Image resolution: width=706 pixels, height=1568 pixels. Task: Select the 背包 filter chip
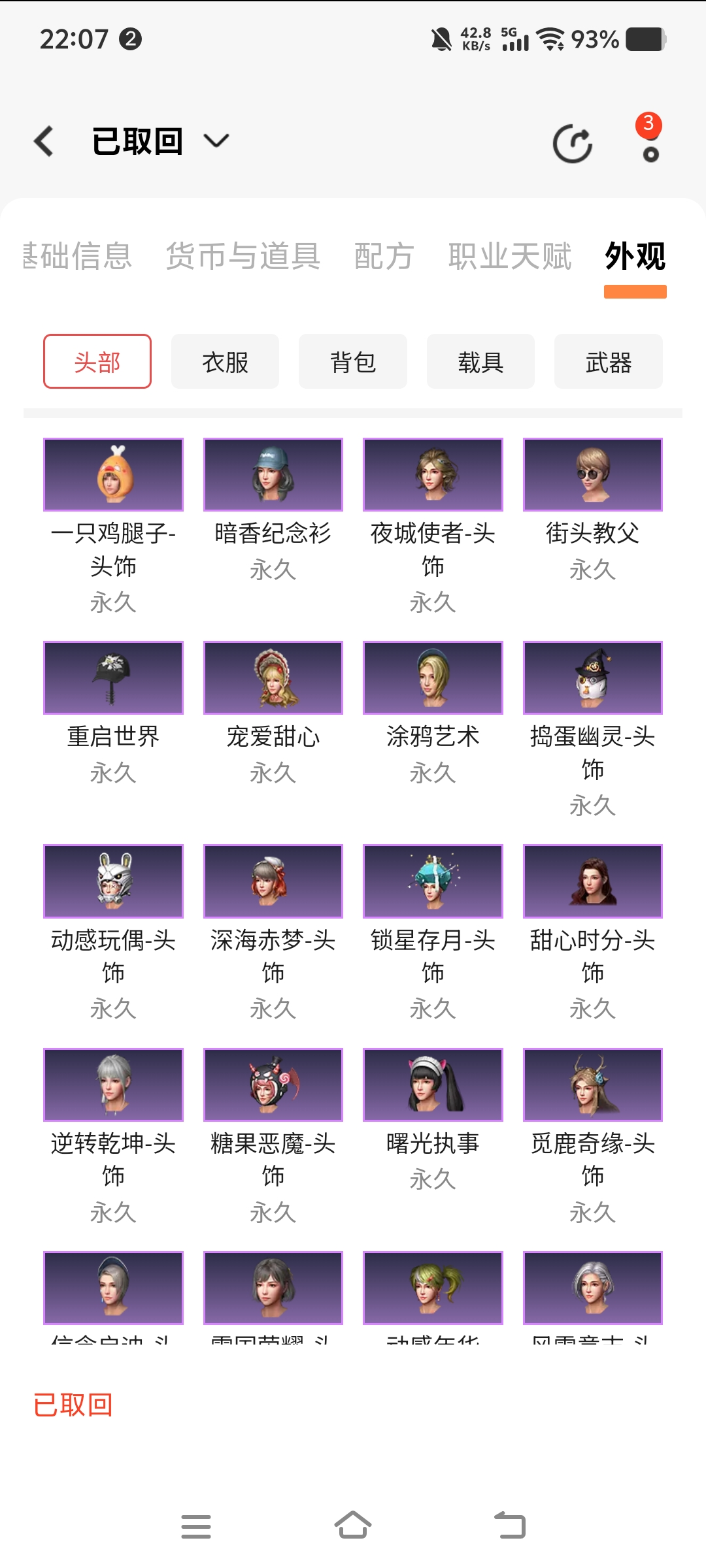tap(353, 361)
